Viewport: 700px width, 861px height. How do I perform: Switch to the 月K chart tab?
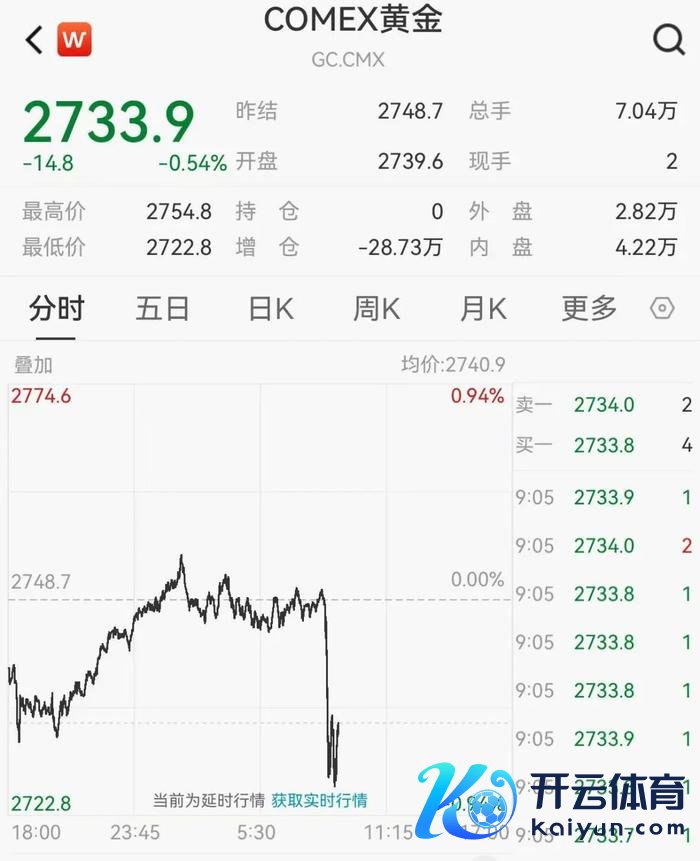pyautogui.click(x=482, y=309)
